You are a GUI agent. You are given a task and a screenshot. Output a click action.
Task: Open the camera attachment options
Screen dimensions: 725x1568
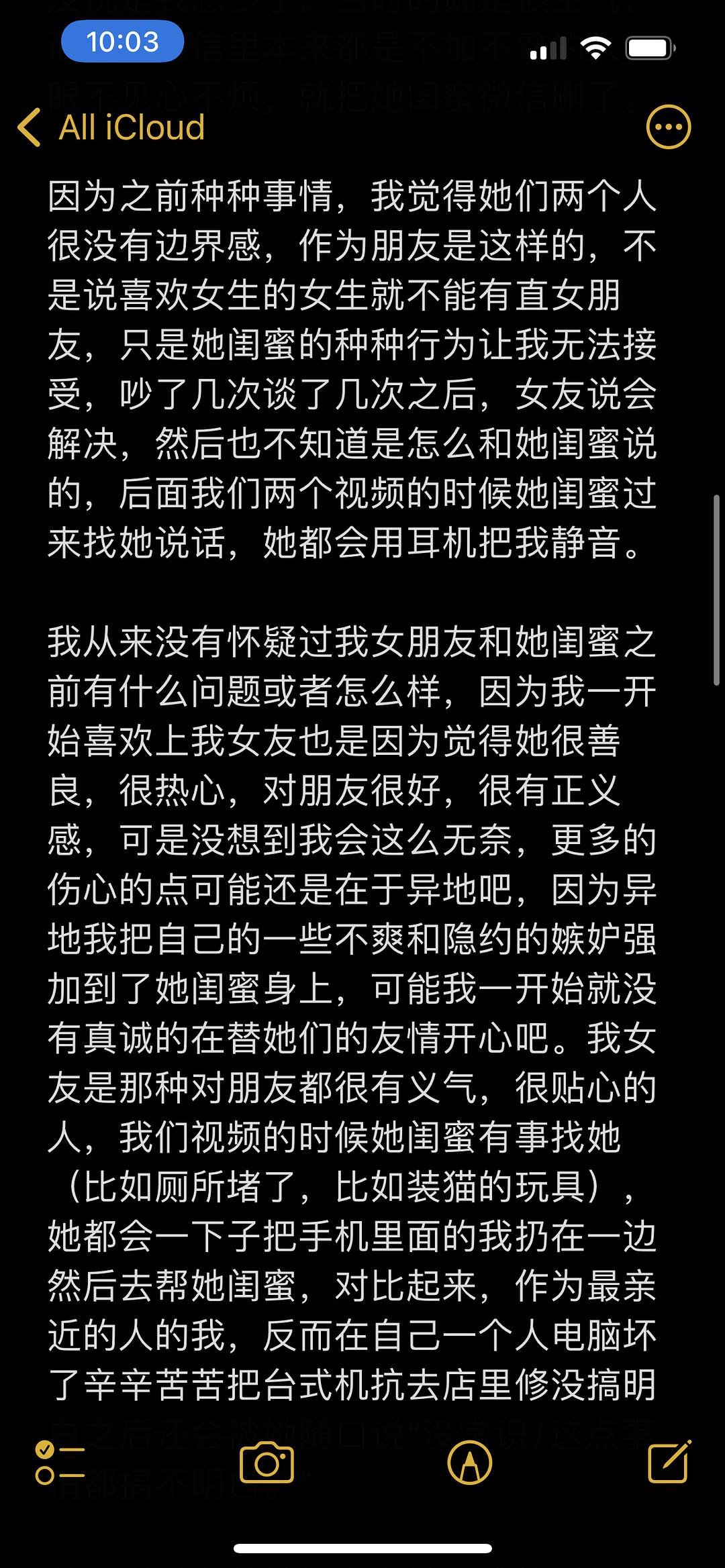267,1462
